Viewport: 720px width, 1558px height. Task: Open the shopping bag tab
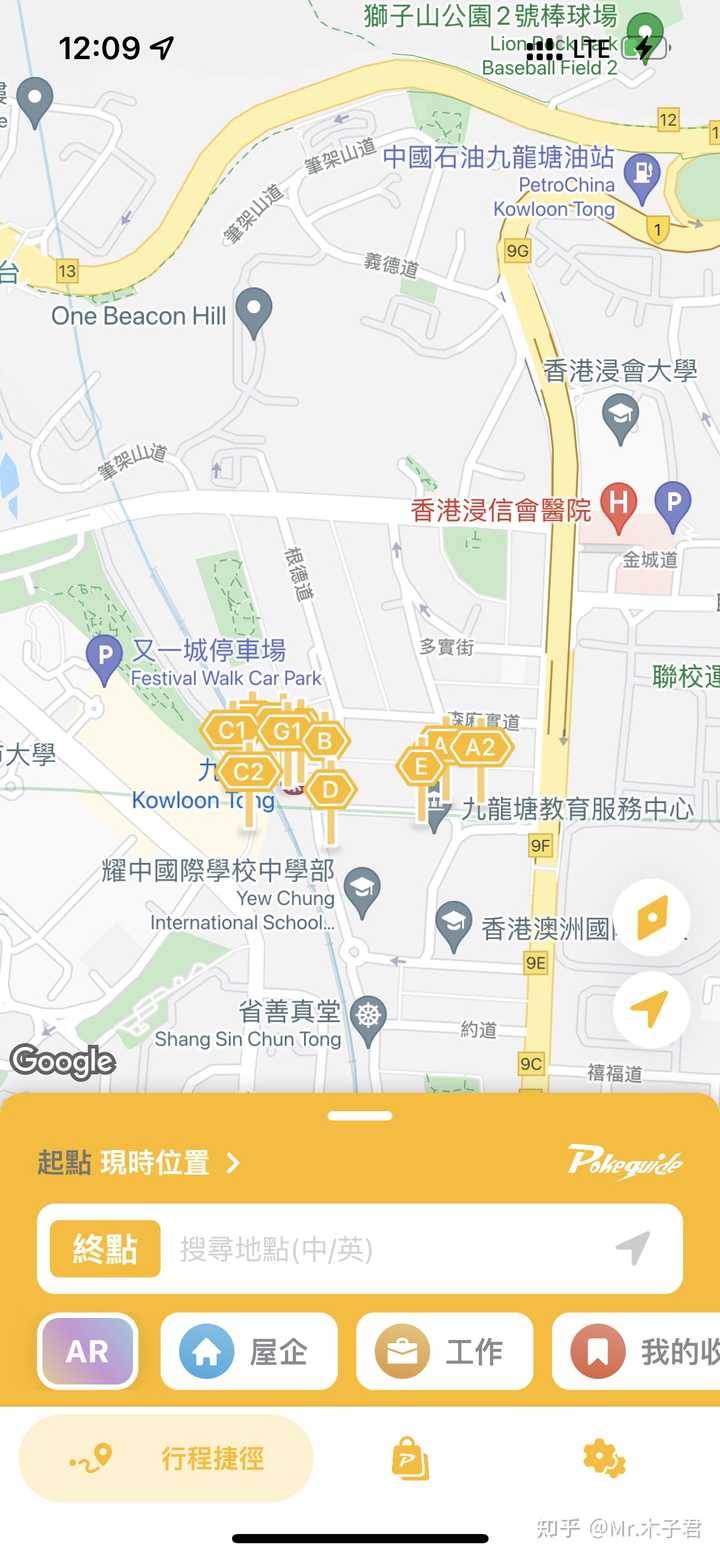click(409, 1458)
